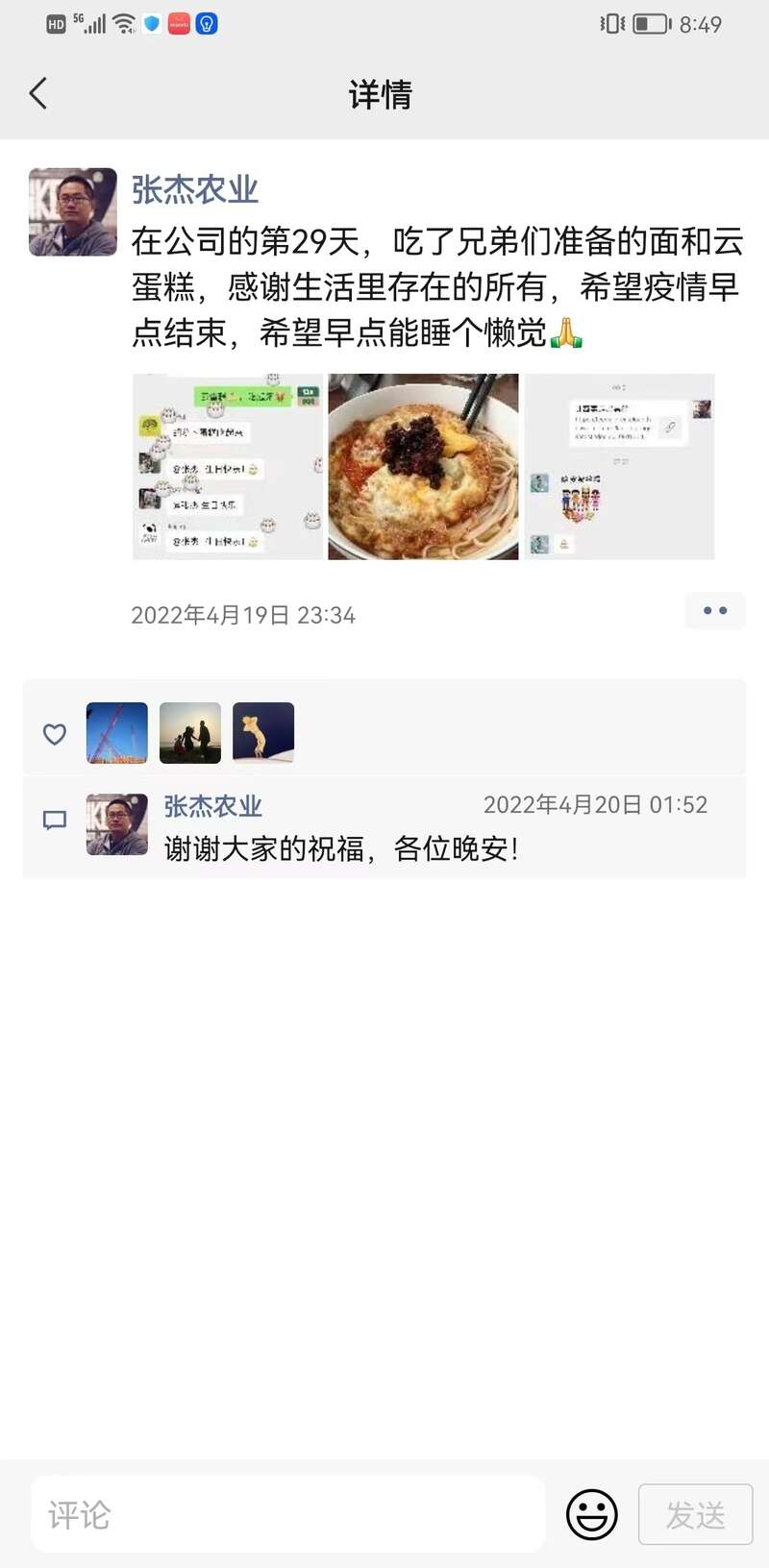This screenshot has width=769, height=1568.
Task: Open the noodle bowl photo
Action: point(423,467)
